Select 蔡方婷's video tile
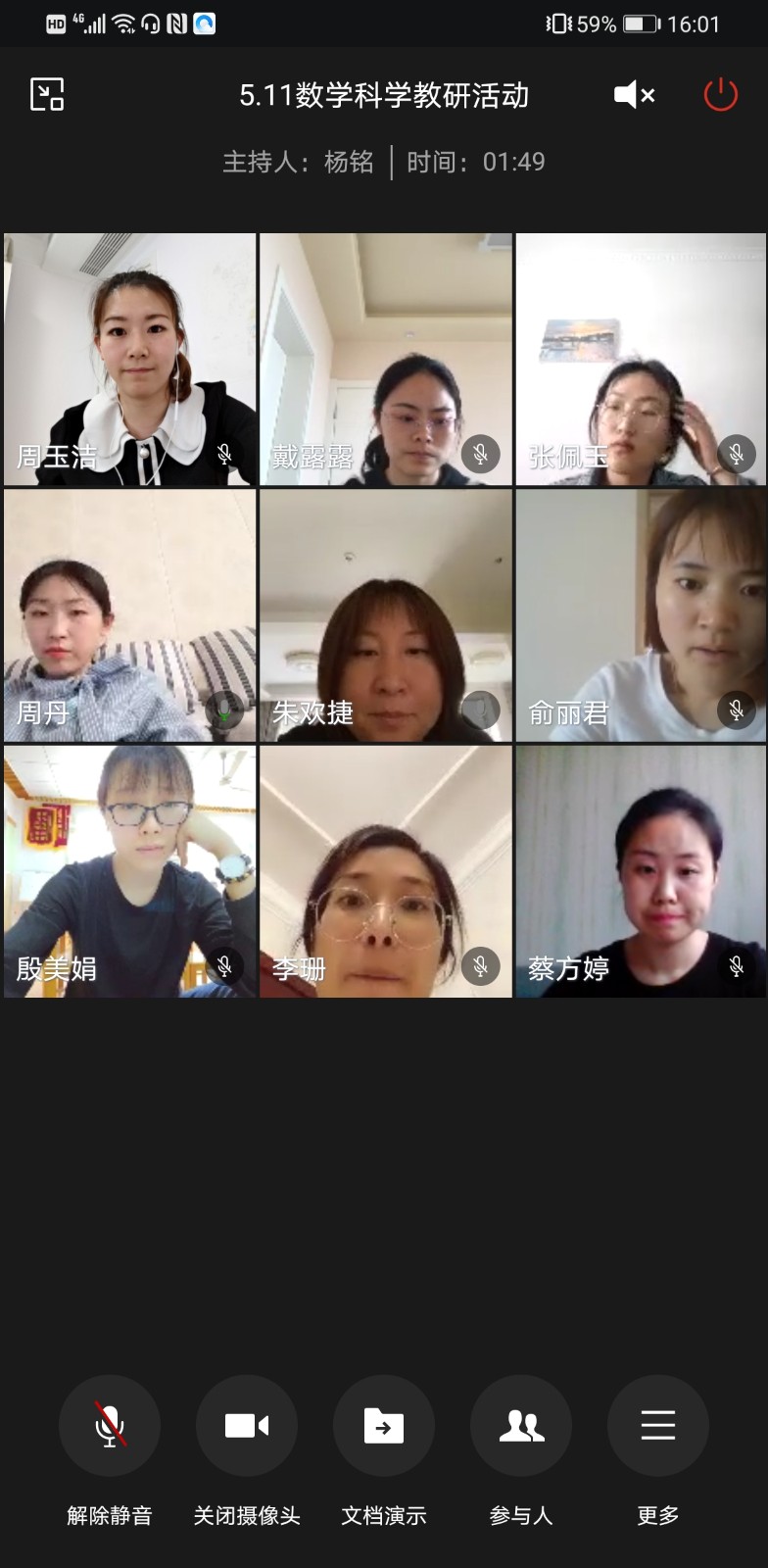The height and width of the screenshot is (1568, 768). (x=642, y=871)
